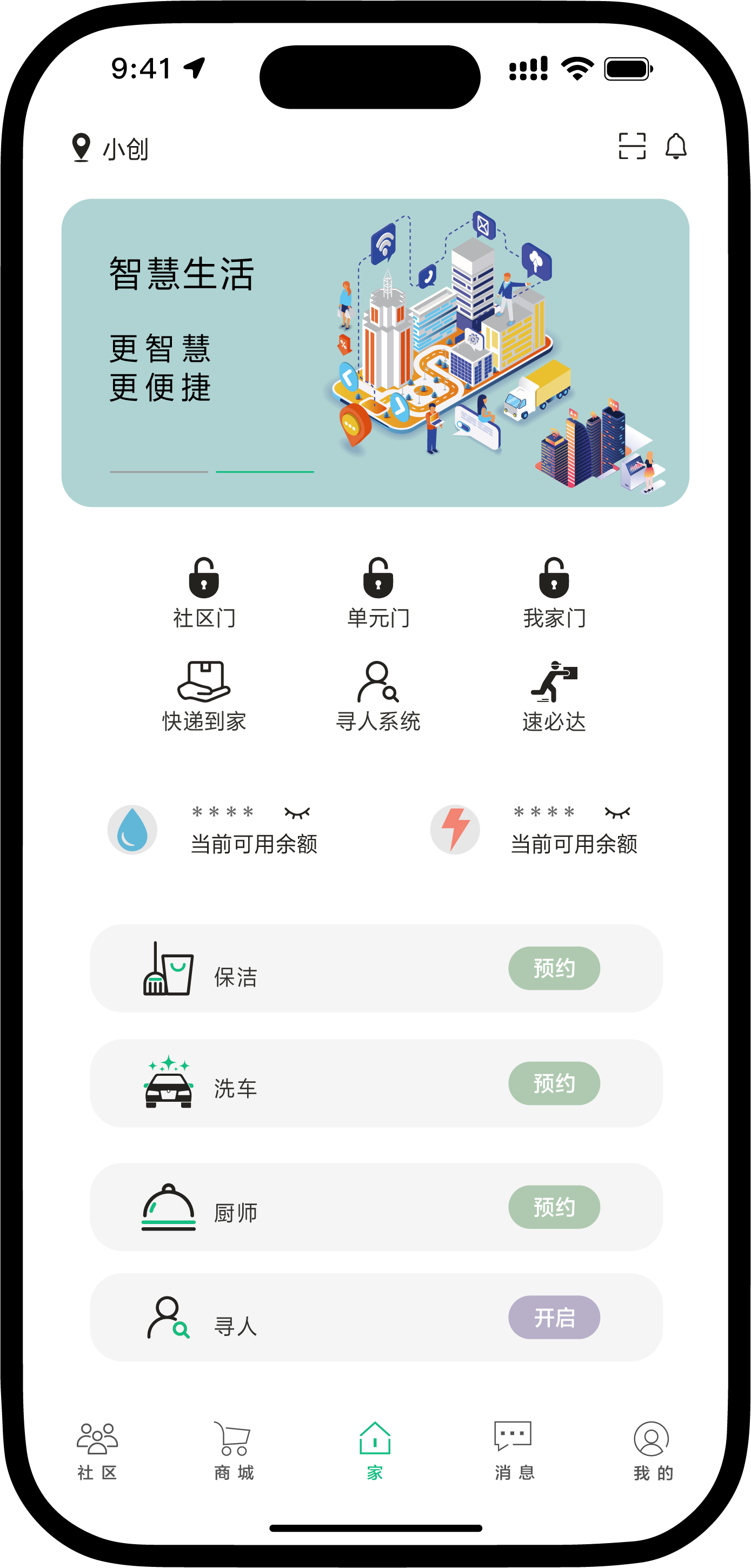
Task: Book the 洗车 car wash
Action: coord(554,1083)
